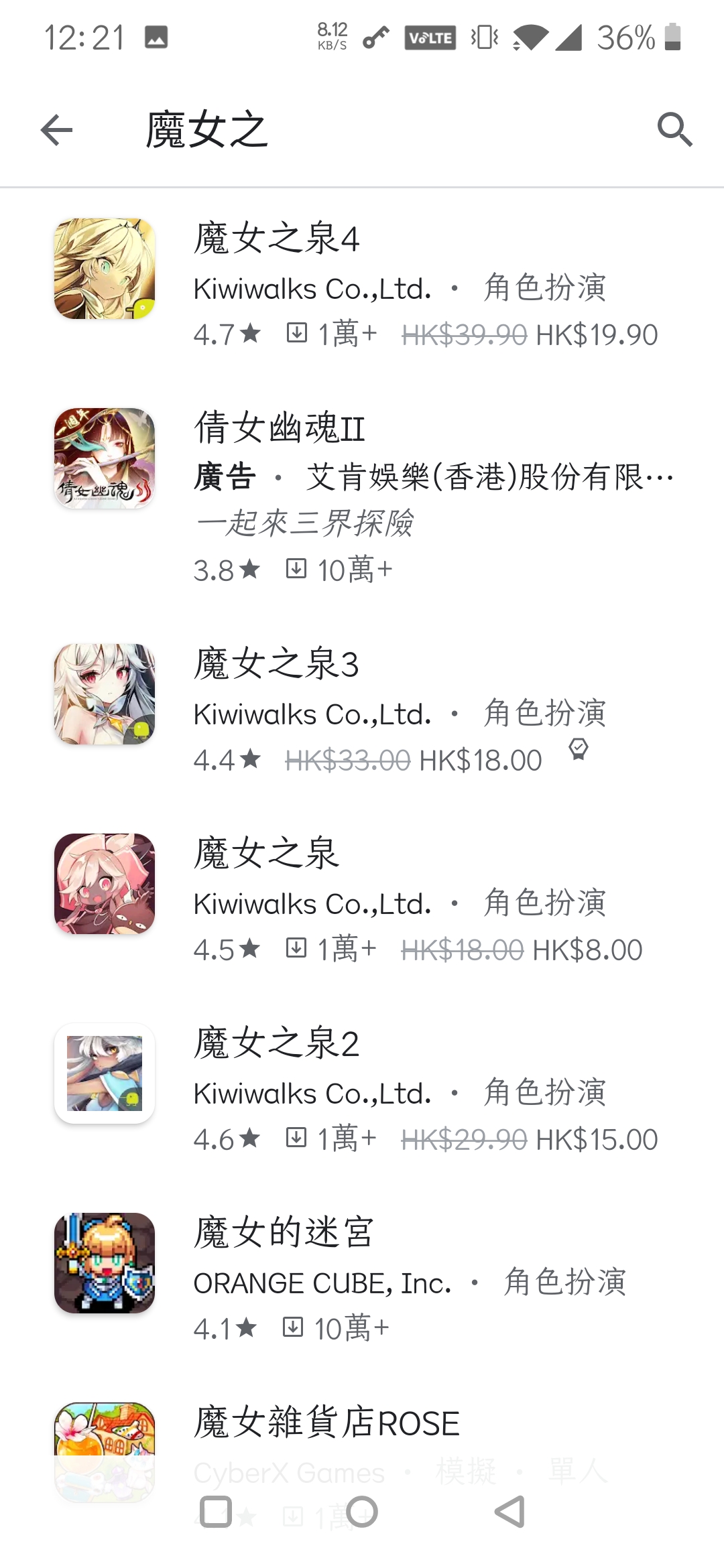Open the 魔女之泉4 app listing
724x1568 pixels.
point(362,284)
